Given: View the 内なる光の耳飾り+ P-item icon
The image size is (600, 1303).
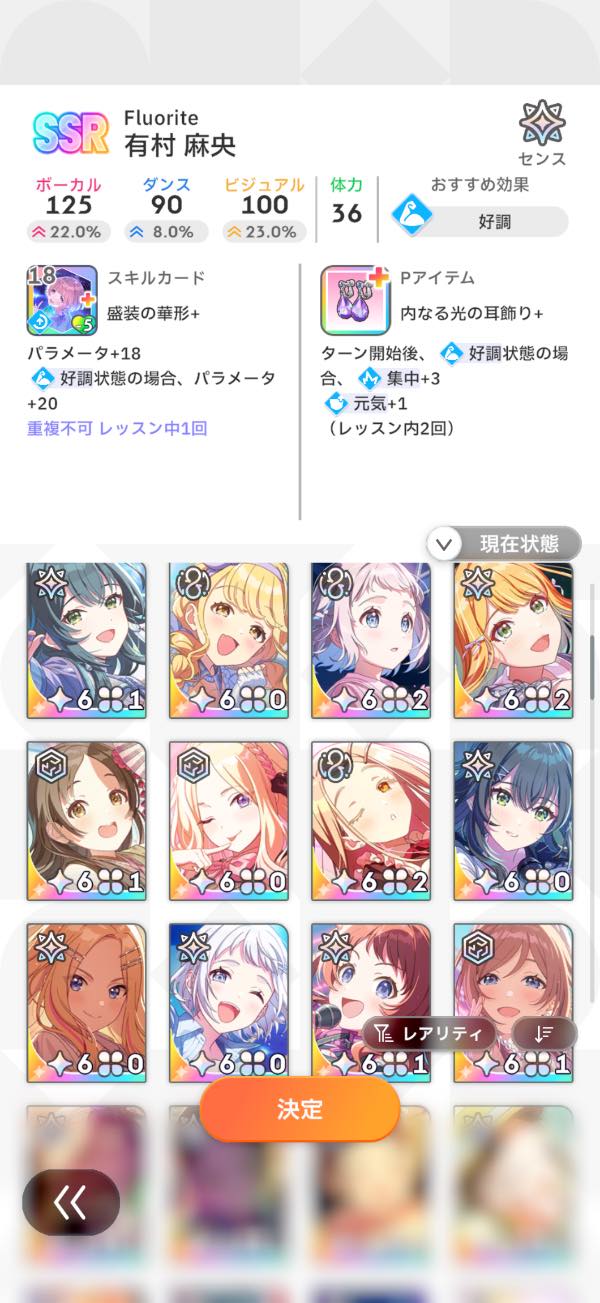Looking at the screenshot, I should 355,299.
